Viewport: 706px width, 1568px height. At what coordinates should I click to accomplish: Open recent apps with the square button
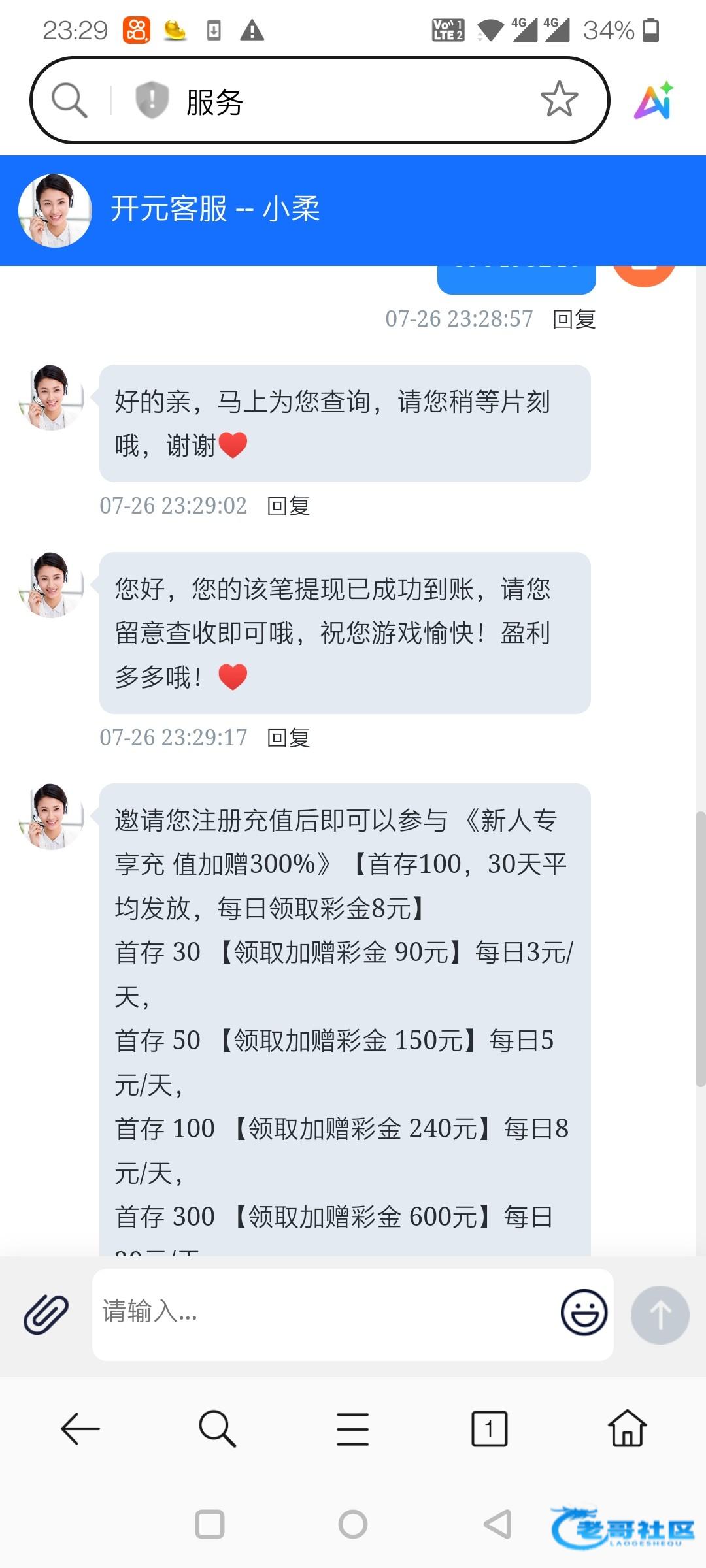tap(210, 1524)
